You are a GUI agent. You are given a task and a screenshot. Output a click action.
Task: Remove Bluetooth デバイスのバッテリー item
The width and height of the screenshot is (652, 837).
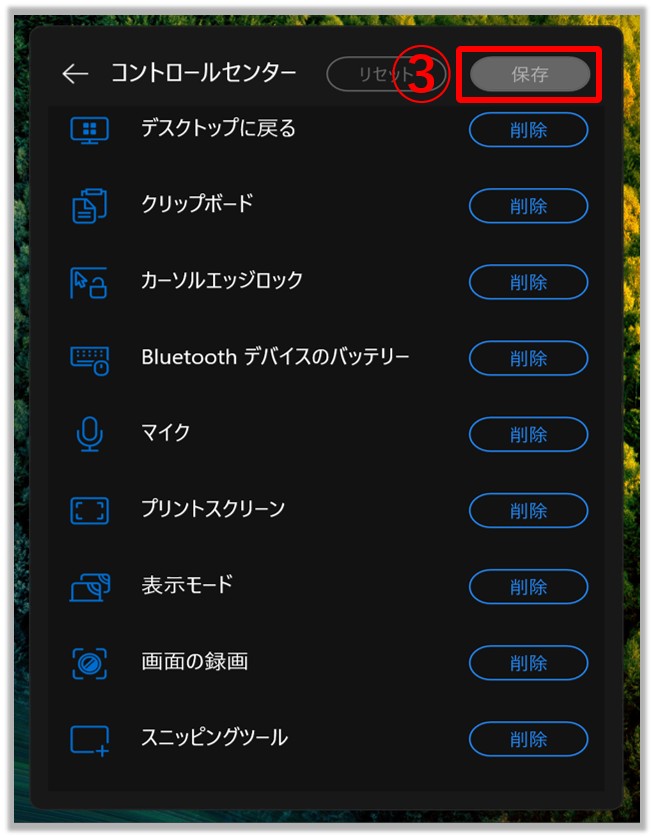point(528,358)
